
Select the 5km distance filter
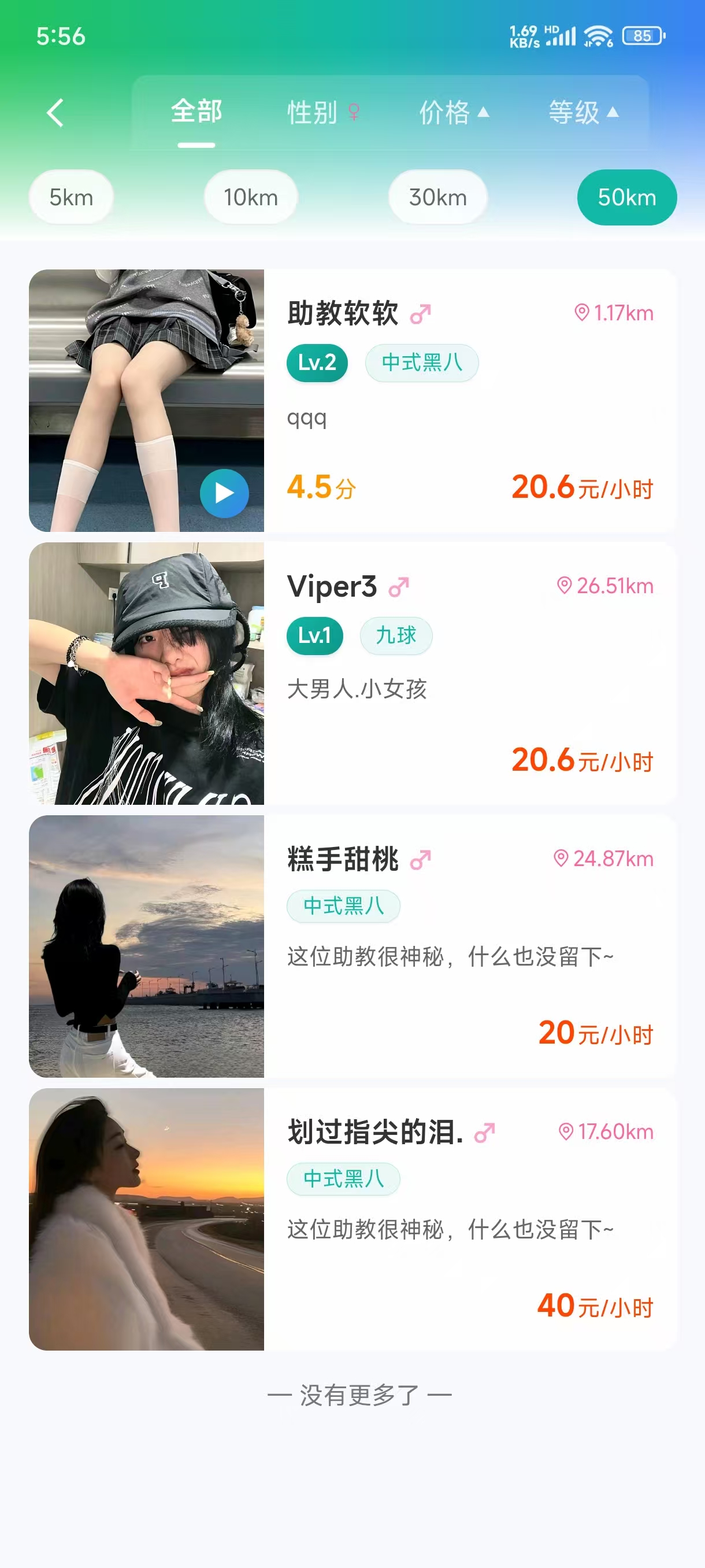click(70, 197)
